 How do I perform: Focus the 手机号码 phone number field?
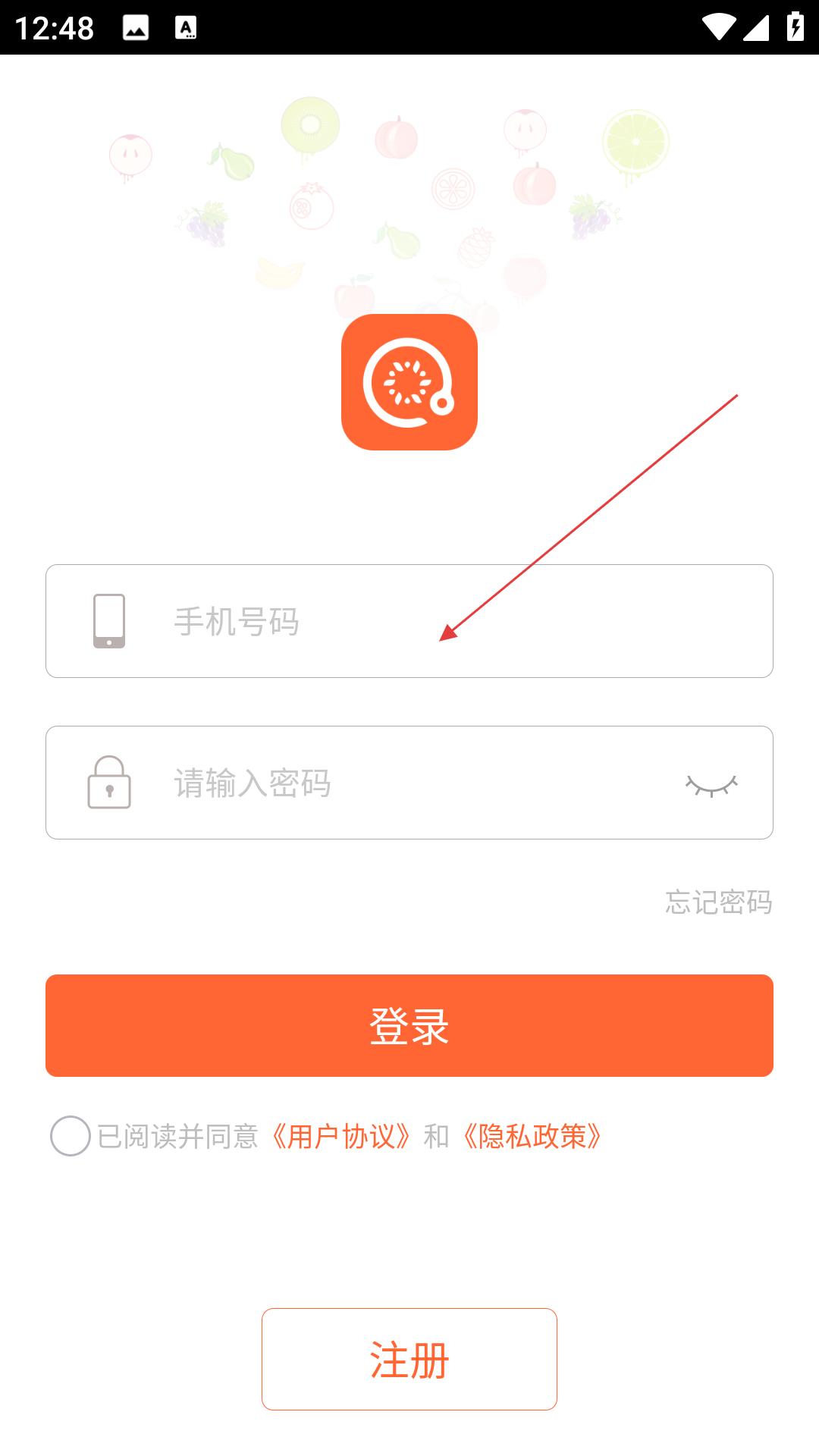[x=409, y=621]
